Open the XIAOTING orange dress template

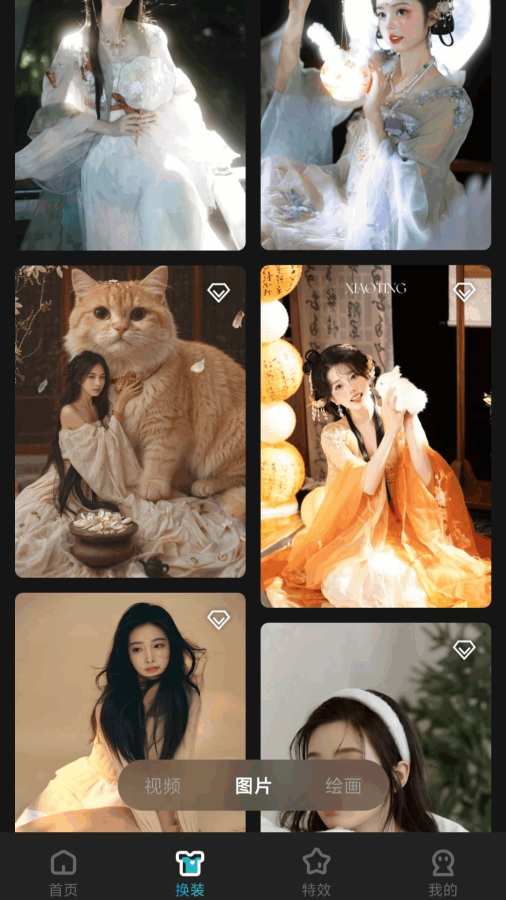click(x=376, y=436)
